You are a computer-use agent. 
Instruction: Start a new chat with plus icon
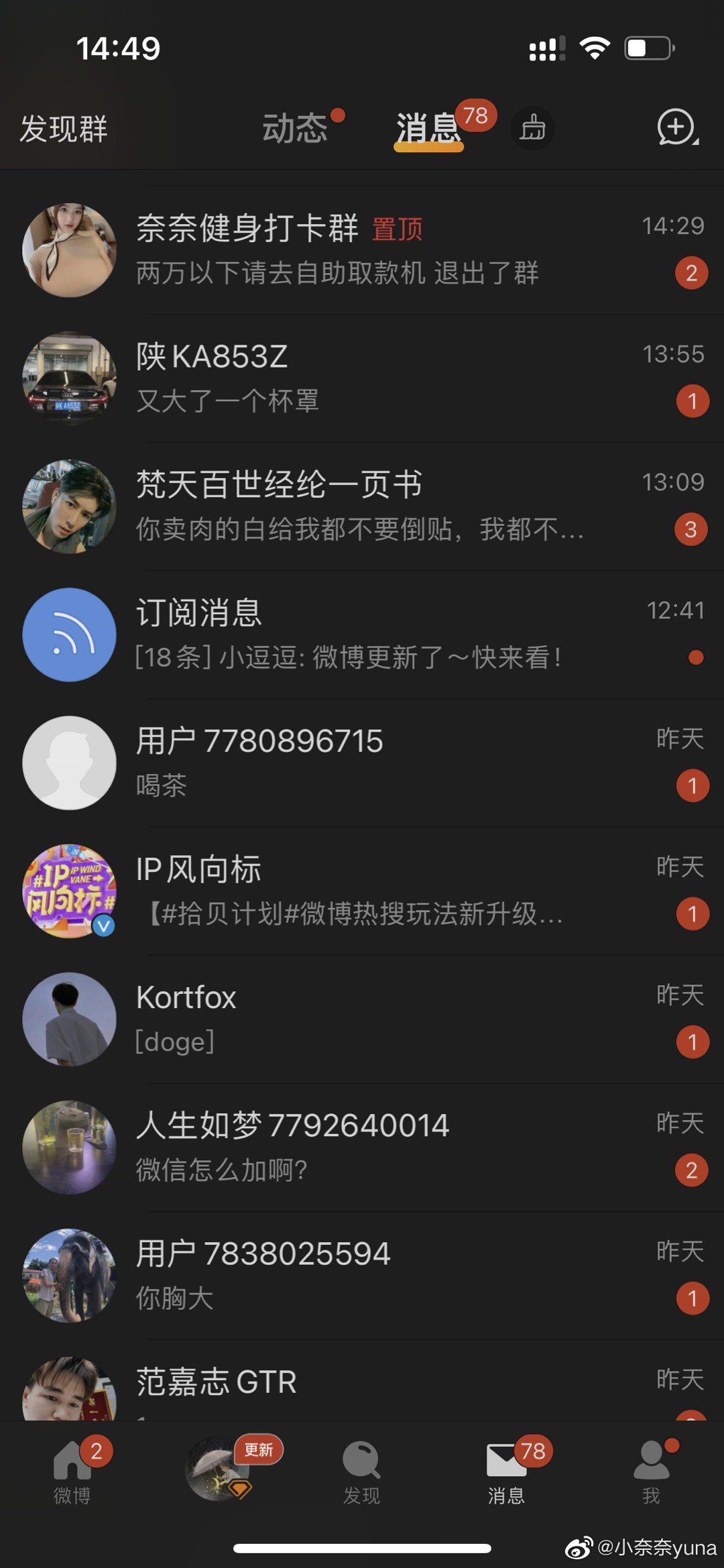pyautogui.click(x=676, y=127)
